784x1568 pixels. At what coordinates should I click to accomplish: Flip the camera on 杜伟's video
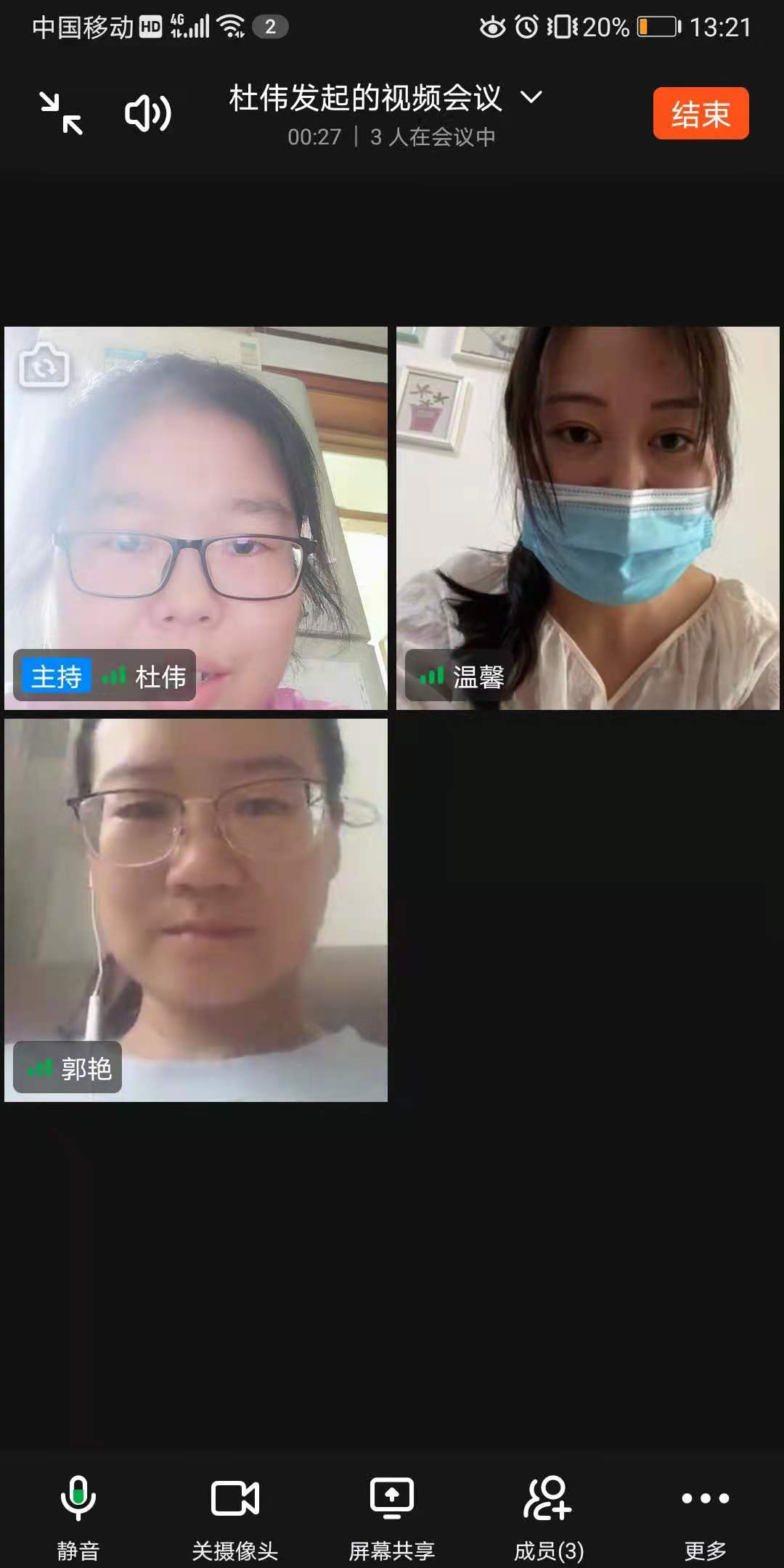[x=44, y=366]
